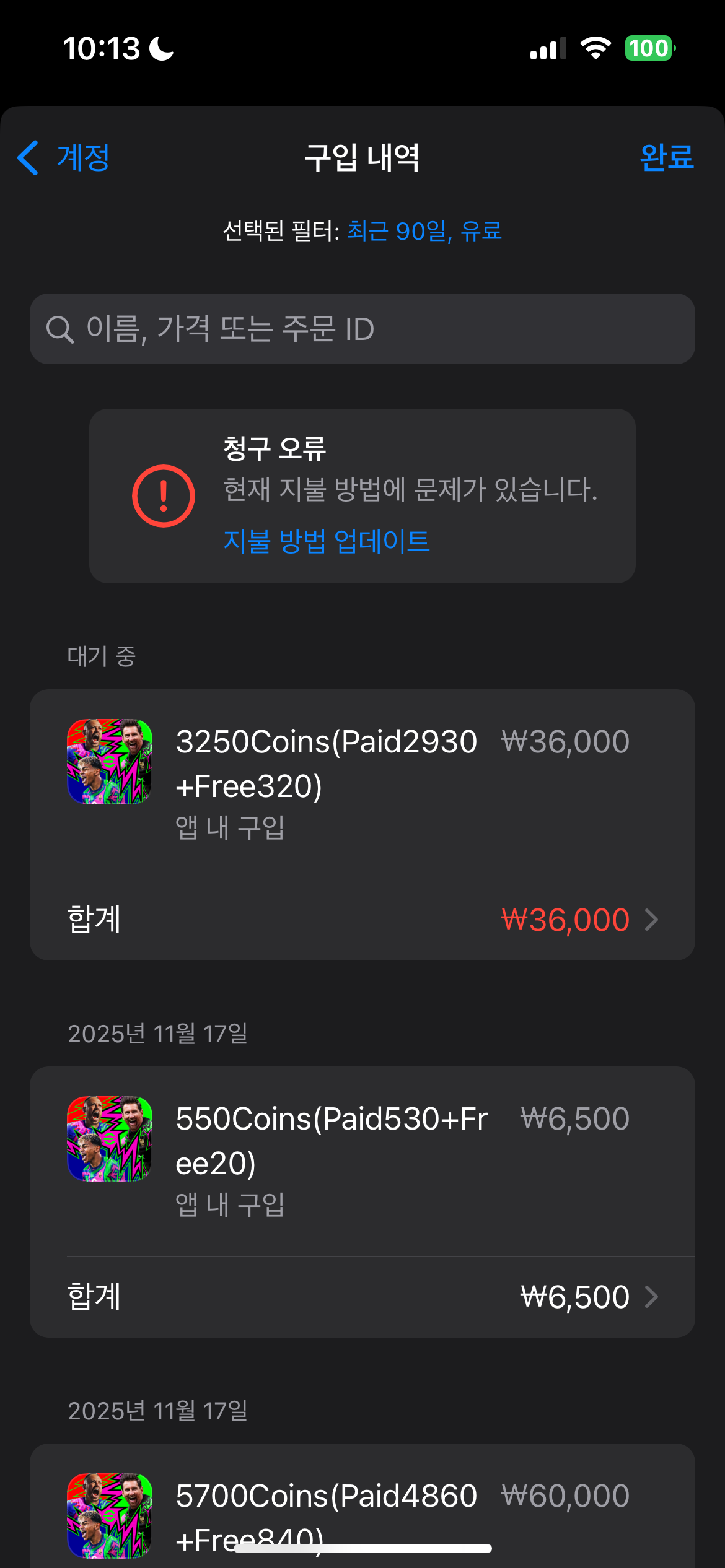
Task: Change the 최근 90일, 유료 filter
Action: point(424,231)
